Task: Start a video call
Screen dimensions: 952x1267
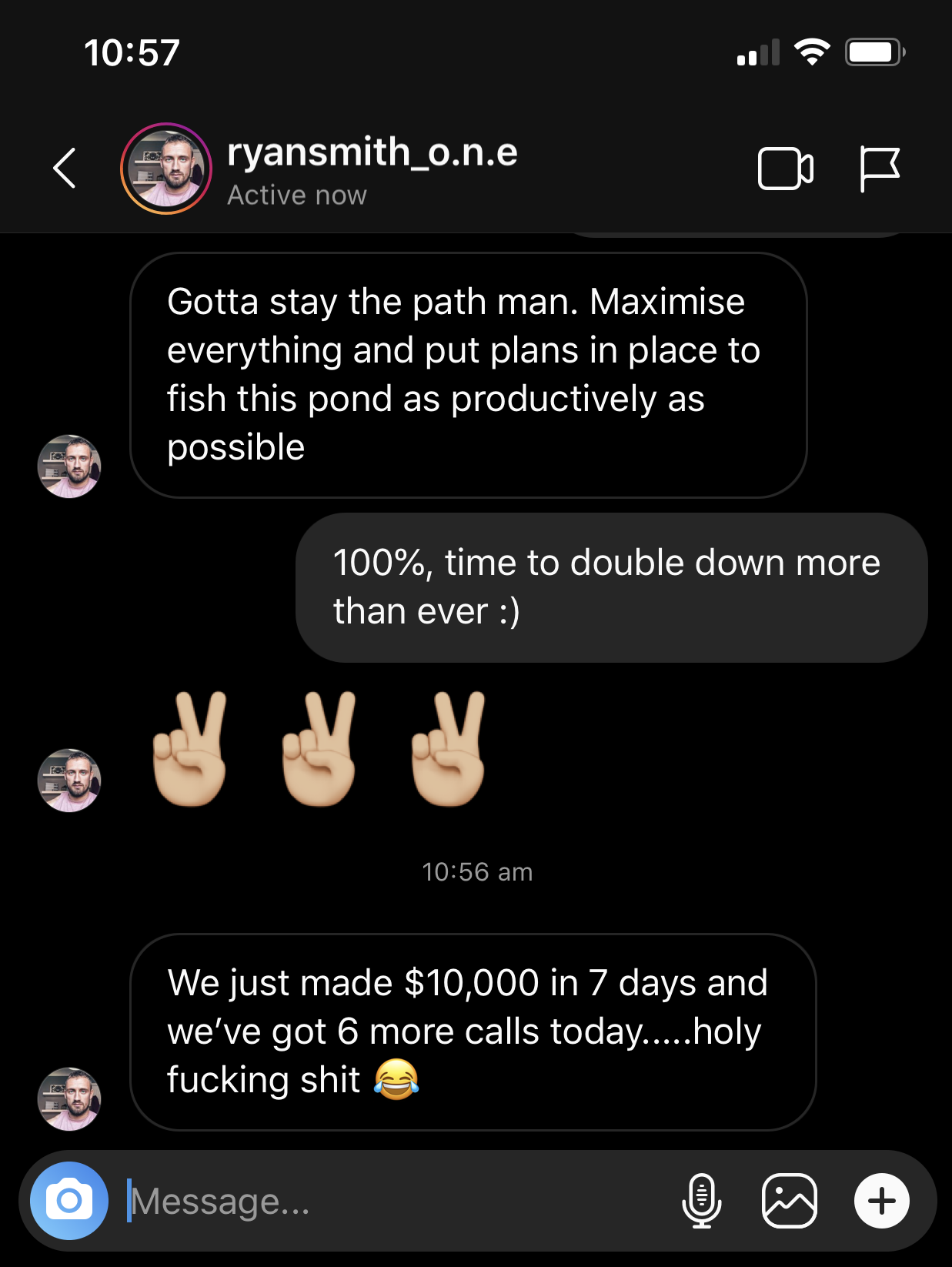Action: coord(785,169)
